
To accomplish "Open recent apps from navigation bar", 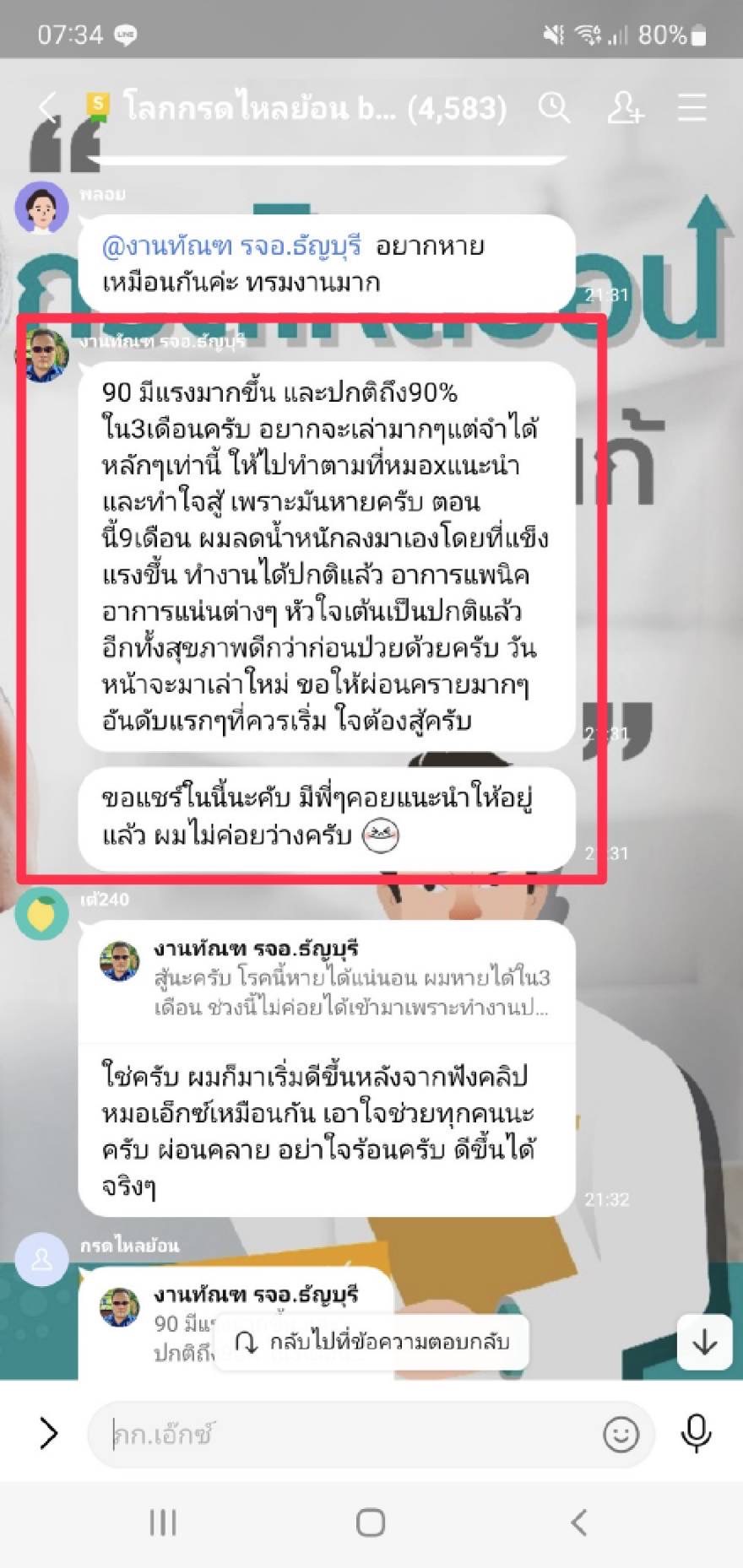I will [162, 1522].
